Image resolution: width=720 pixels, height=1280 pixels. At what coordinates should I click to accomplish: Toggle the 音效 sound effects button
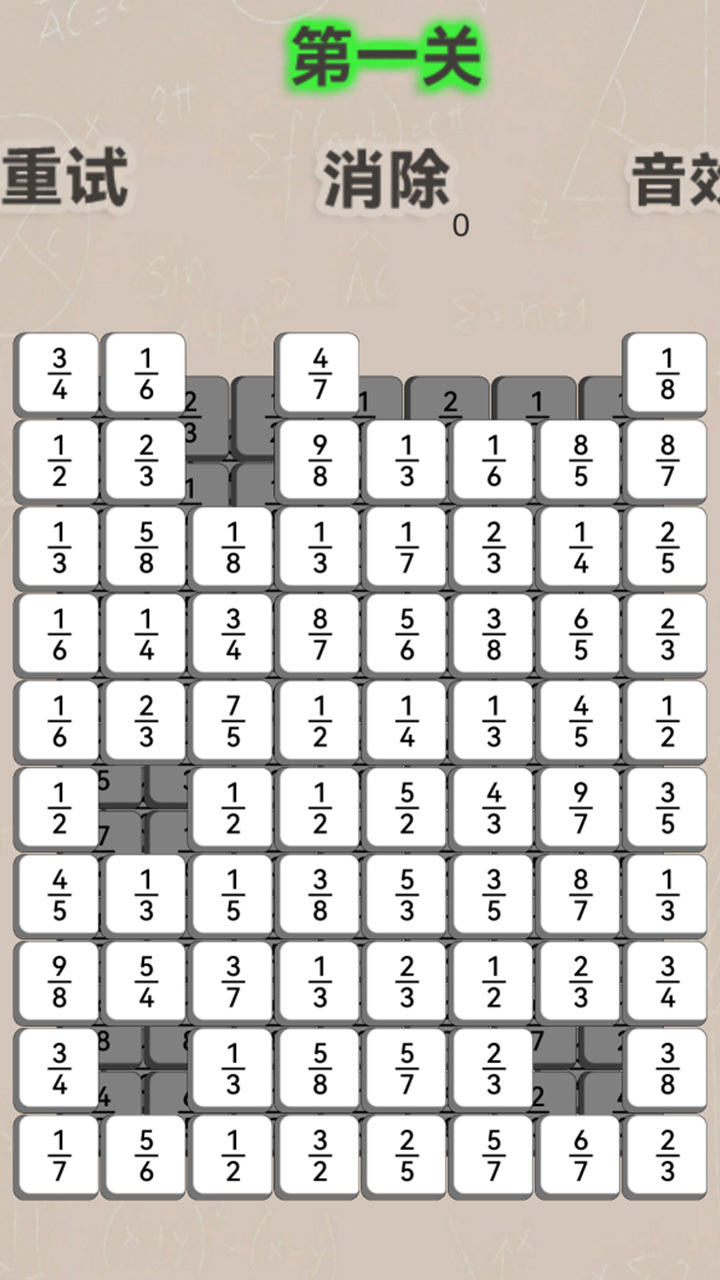click(x=676, y=180)
